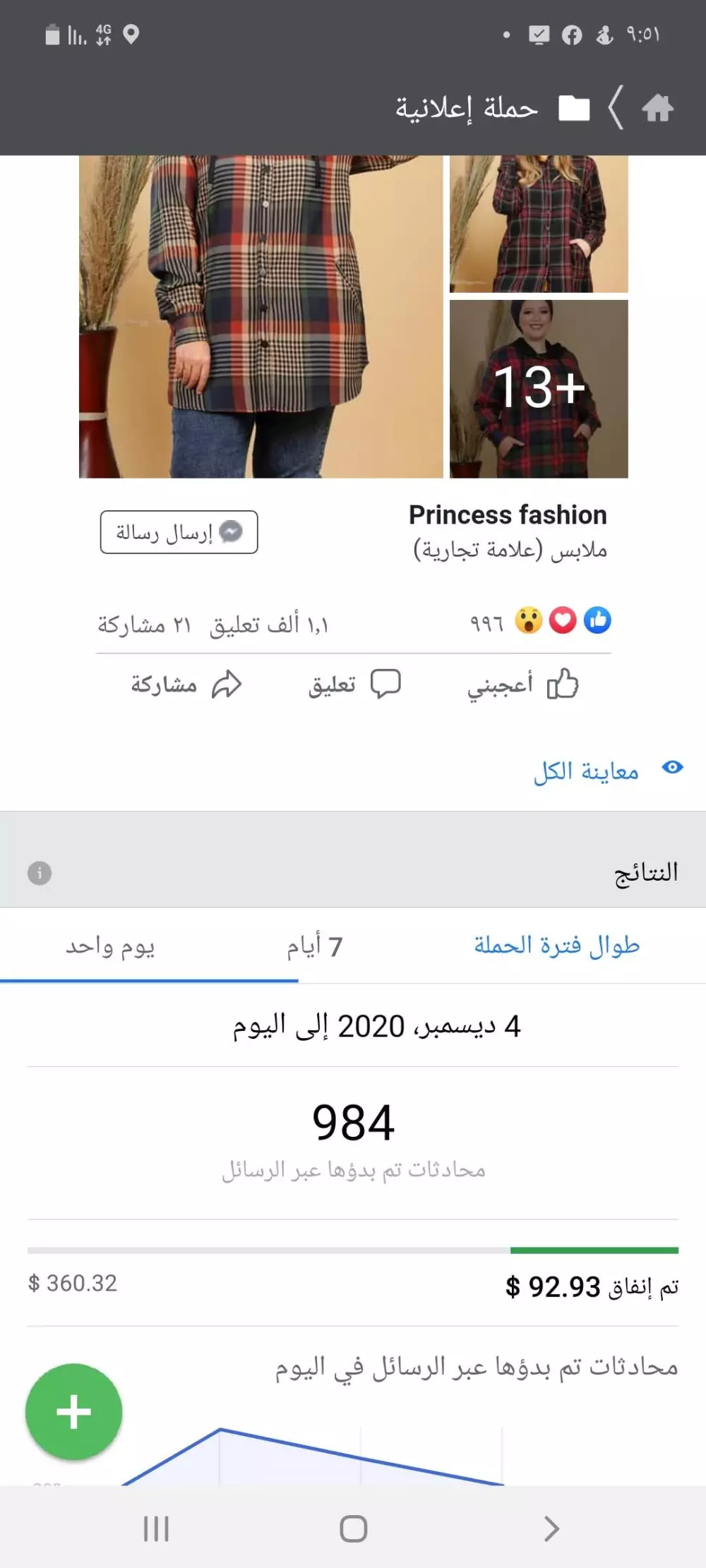Select the طوال فترة الحملة tab

(555, 946)
